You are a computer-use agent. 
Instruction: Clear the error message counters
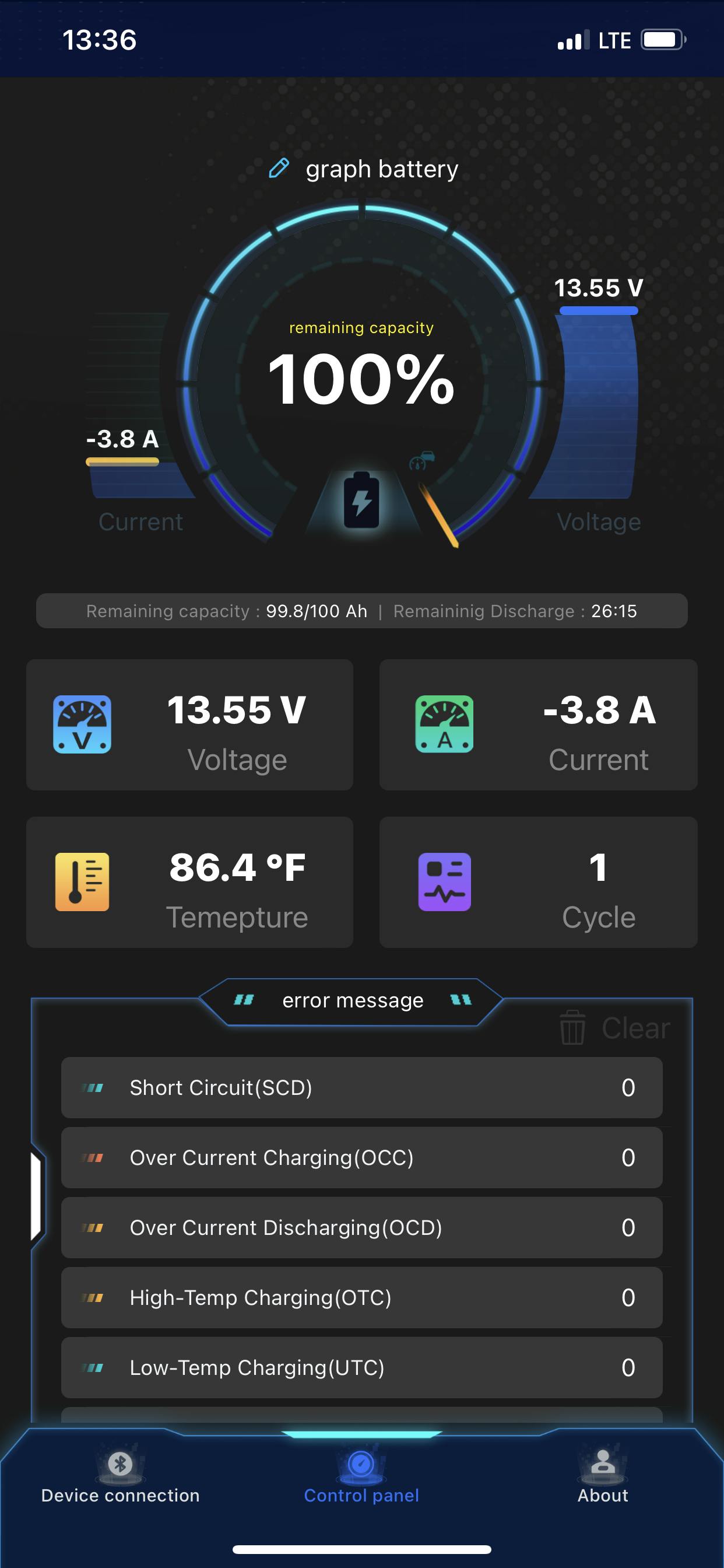[616, 1028]
